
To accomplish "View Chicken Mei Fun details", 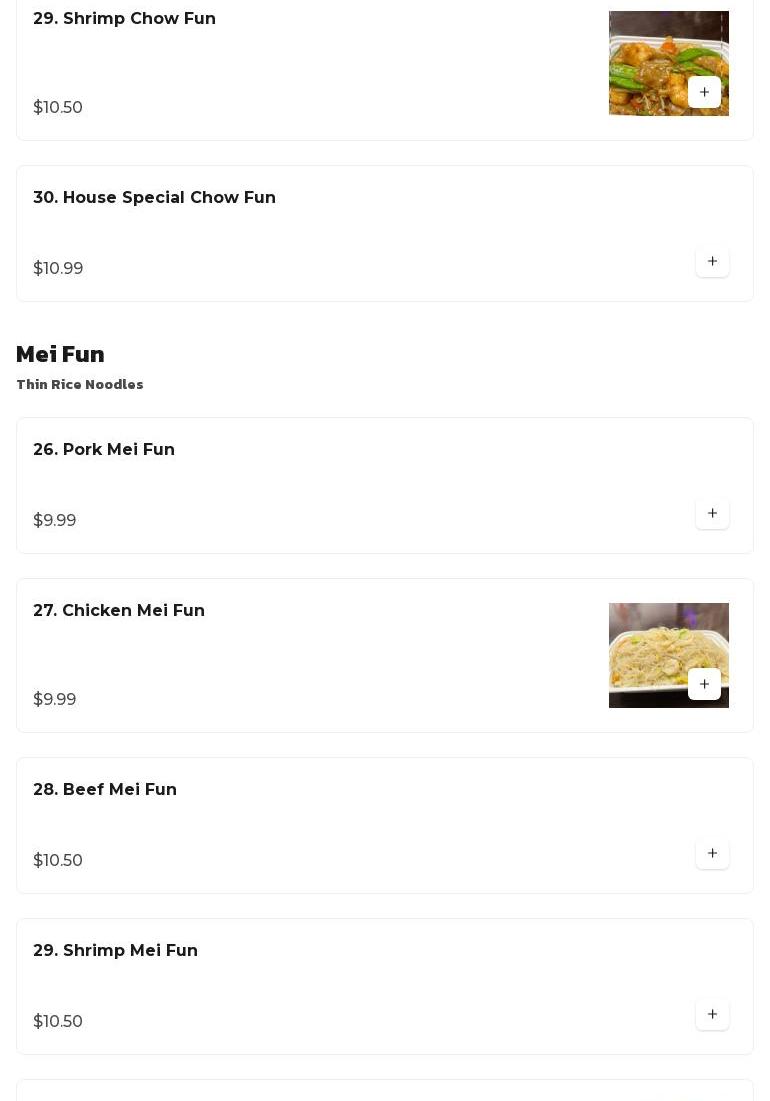I will (119, 611).
